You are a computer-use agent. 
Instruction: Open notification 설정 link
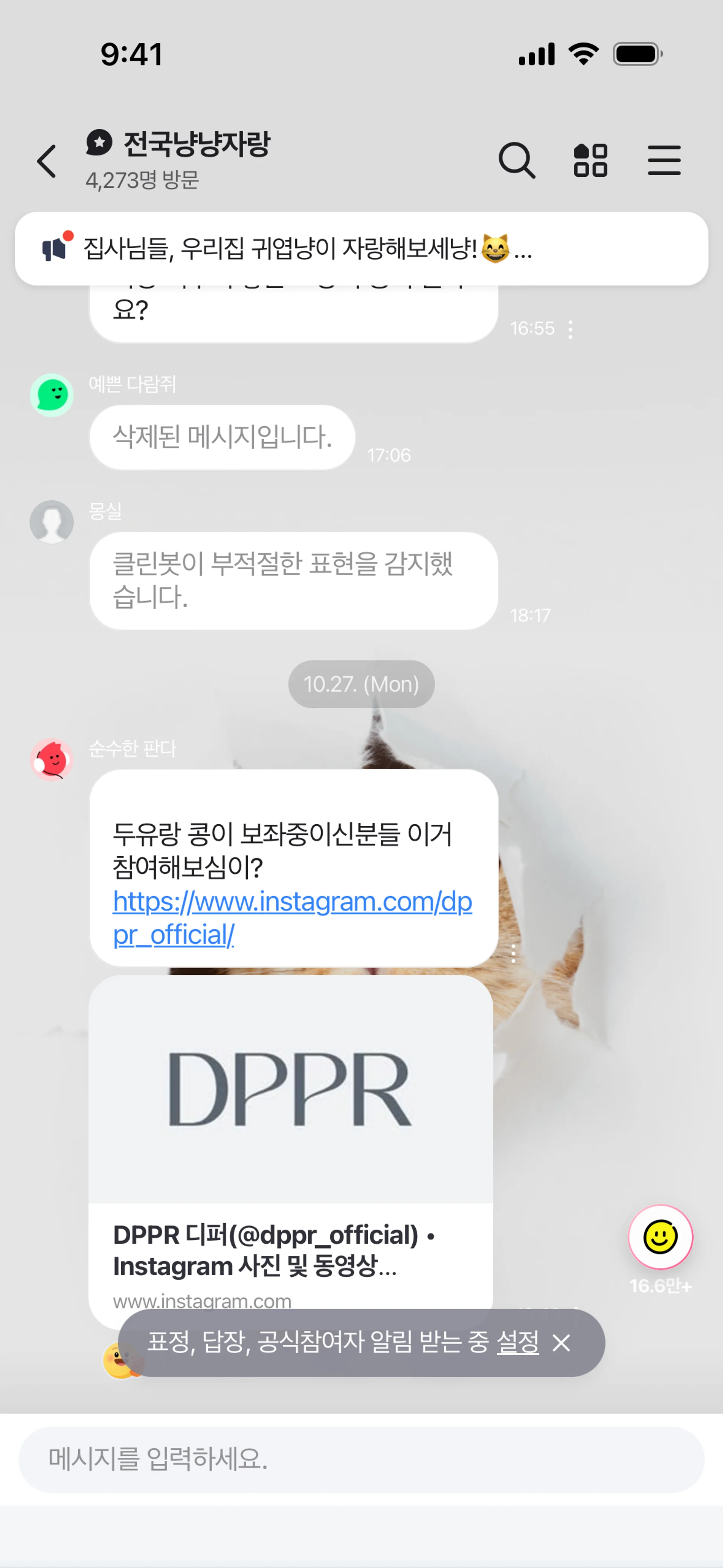point(517,1342)
